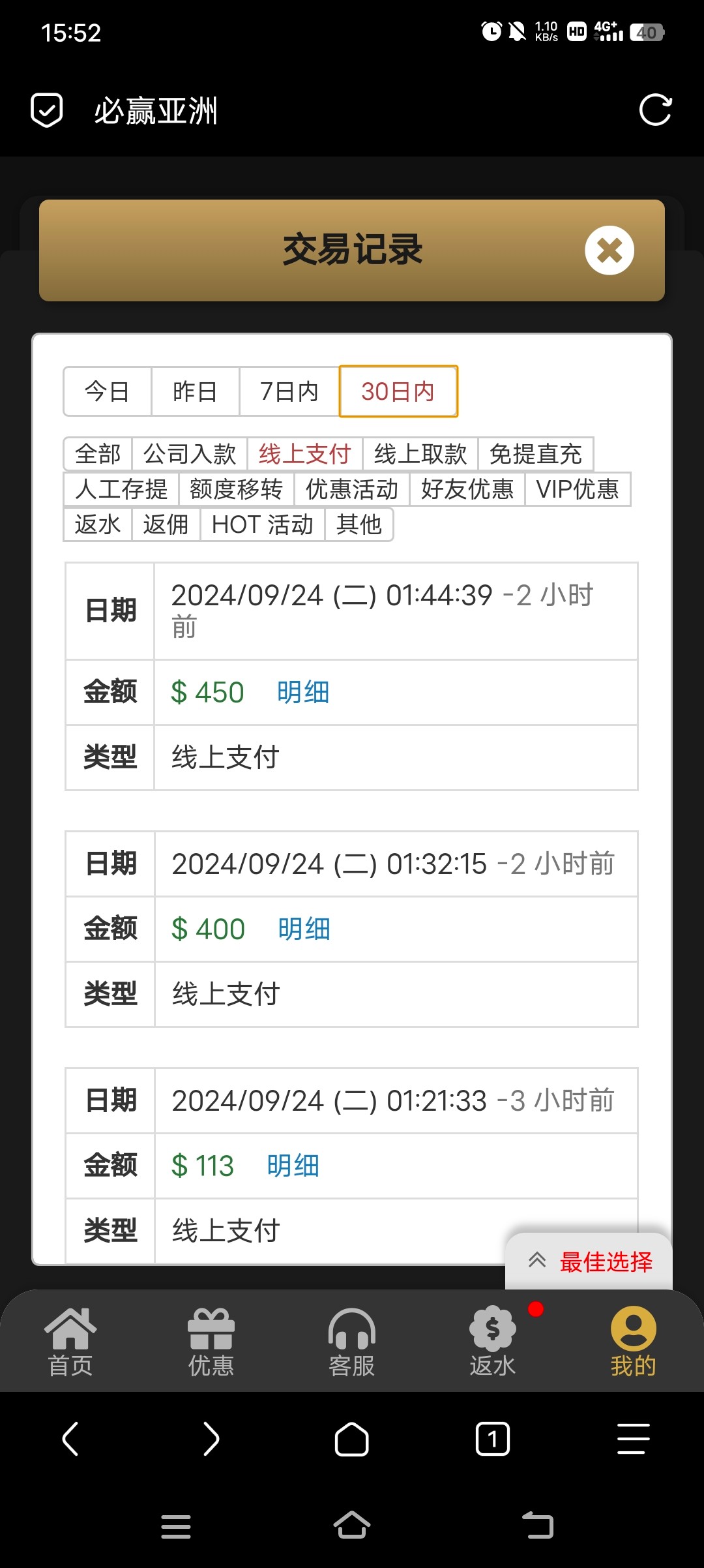The image size is (704, 1568).
Task: Select the 今日 date filter
Action: (108, 391)
